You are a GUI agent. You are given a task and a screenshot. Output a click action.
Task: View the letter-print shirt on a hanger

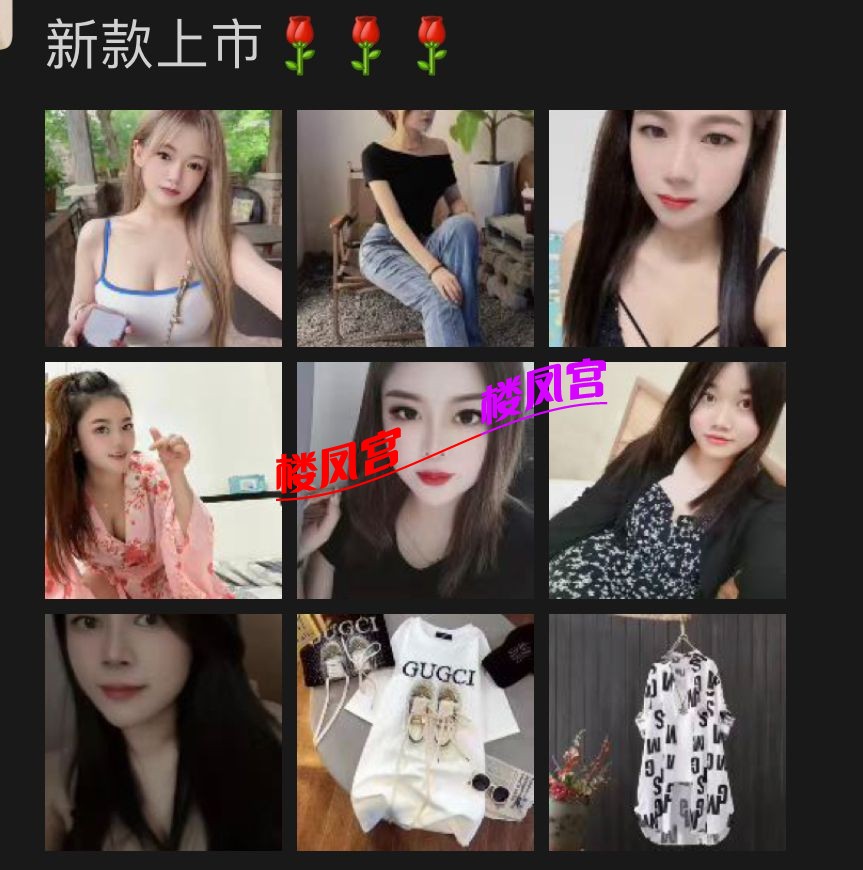667,732
